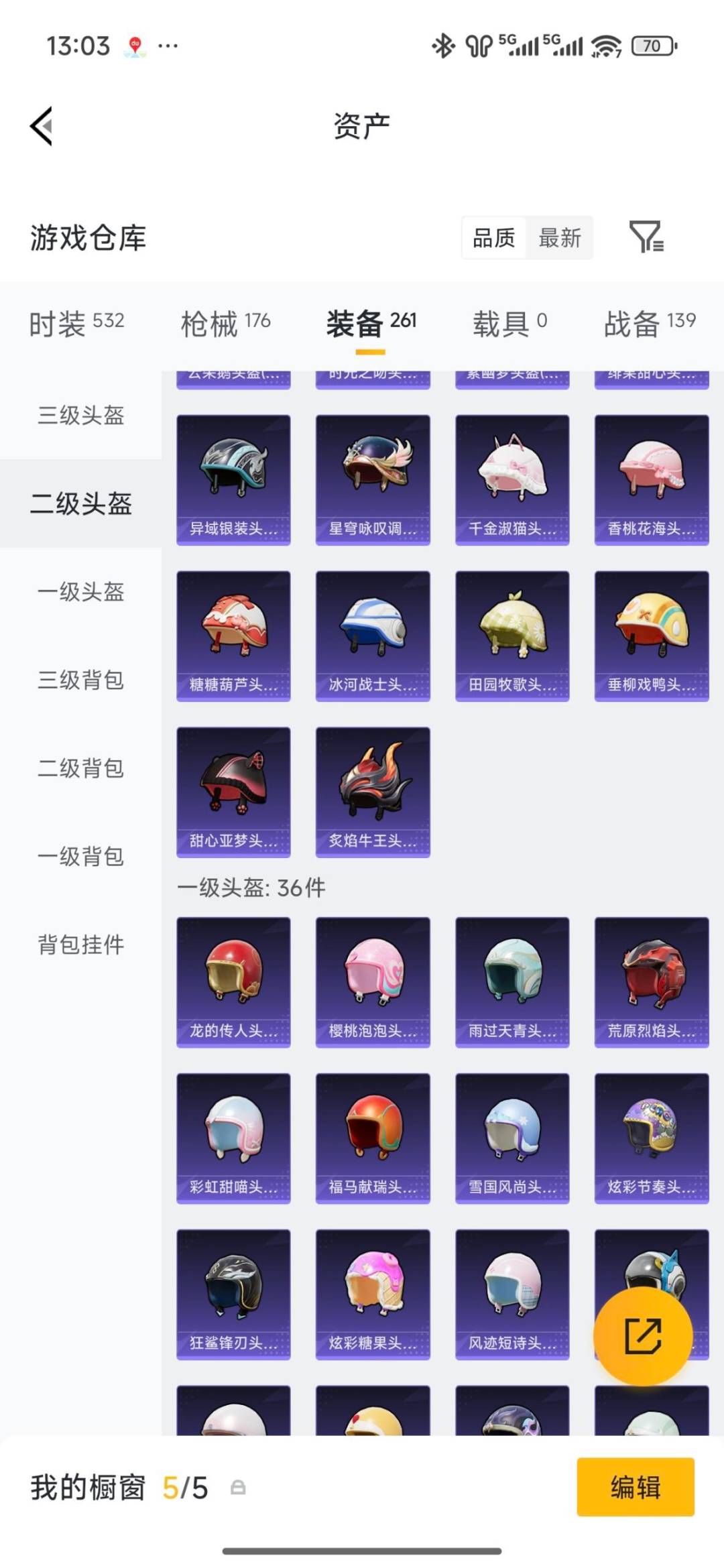Switch sorting to 最新
The image size is (724, 1568).
[560, 238]
